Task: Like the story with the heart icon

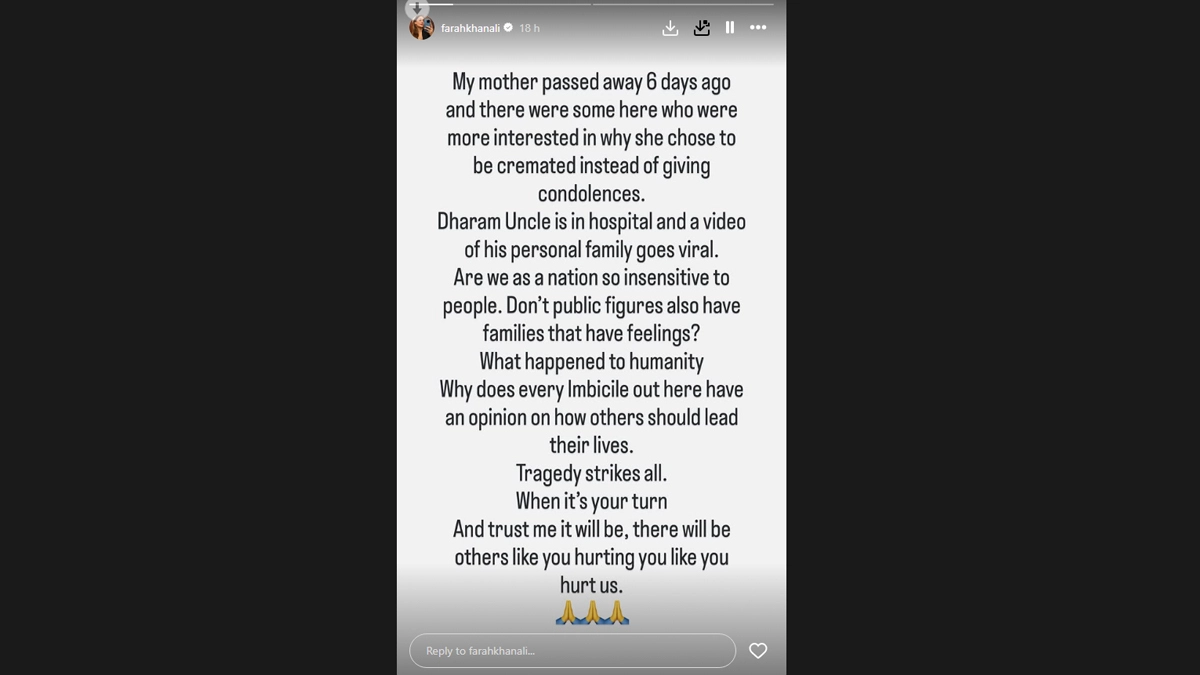Action: pyautogui.click(x=758, y=651)
